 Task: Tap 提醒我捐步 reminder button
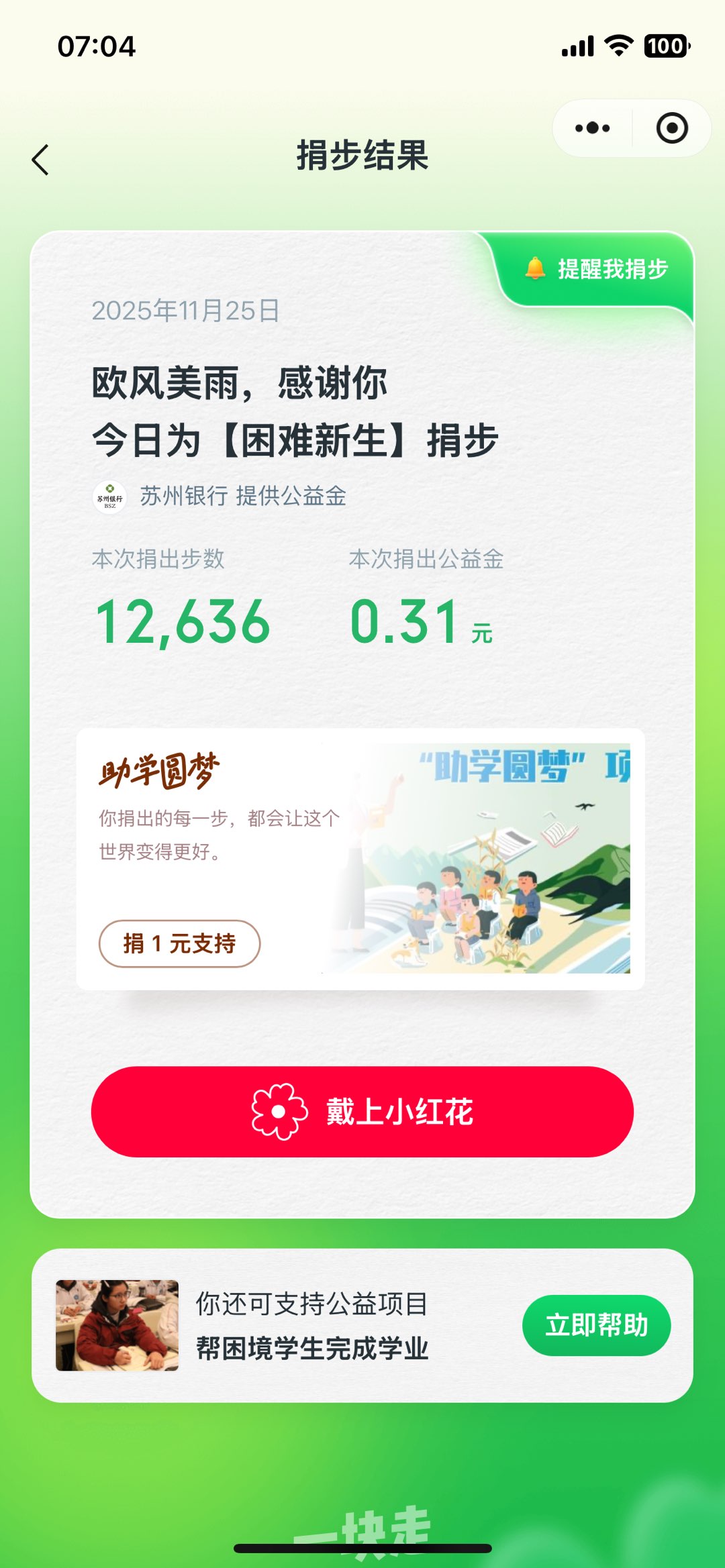(x=597, y=269)
